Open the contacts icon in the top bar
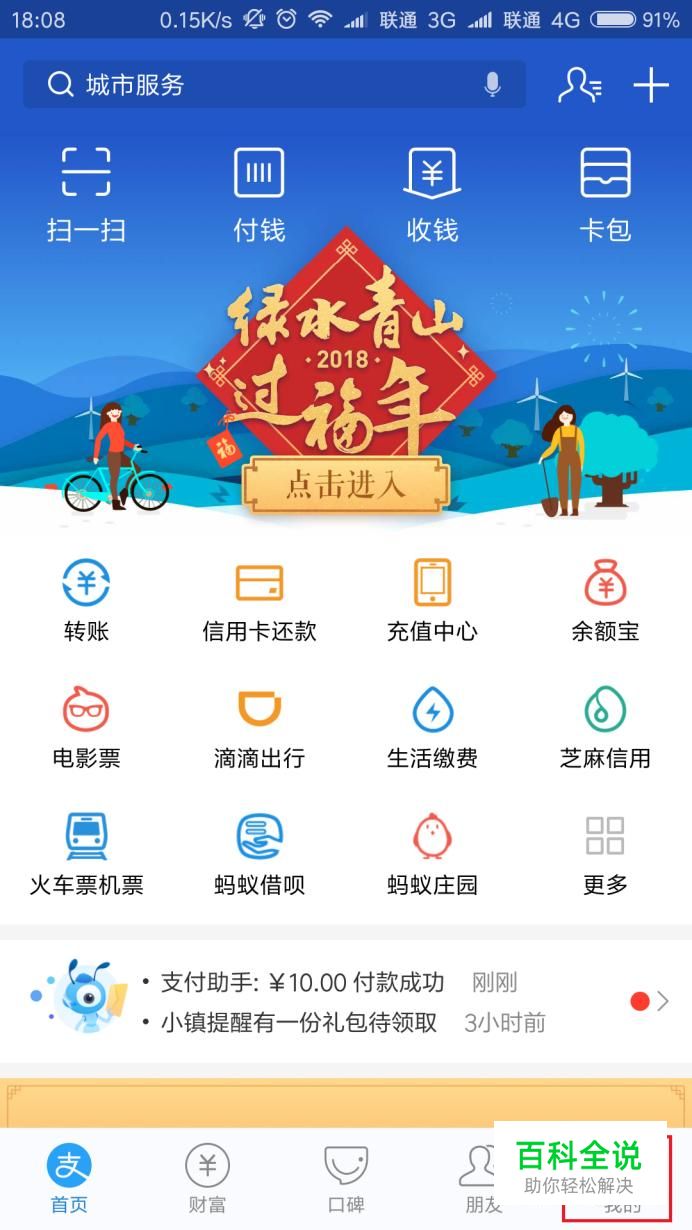The height and width of the screenshot is (1230, 692). point(579,86)
